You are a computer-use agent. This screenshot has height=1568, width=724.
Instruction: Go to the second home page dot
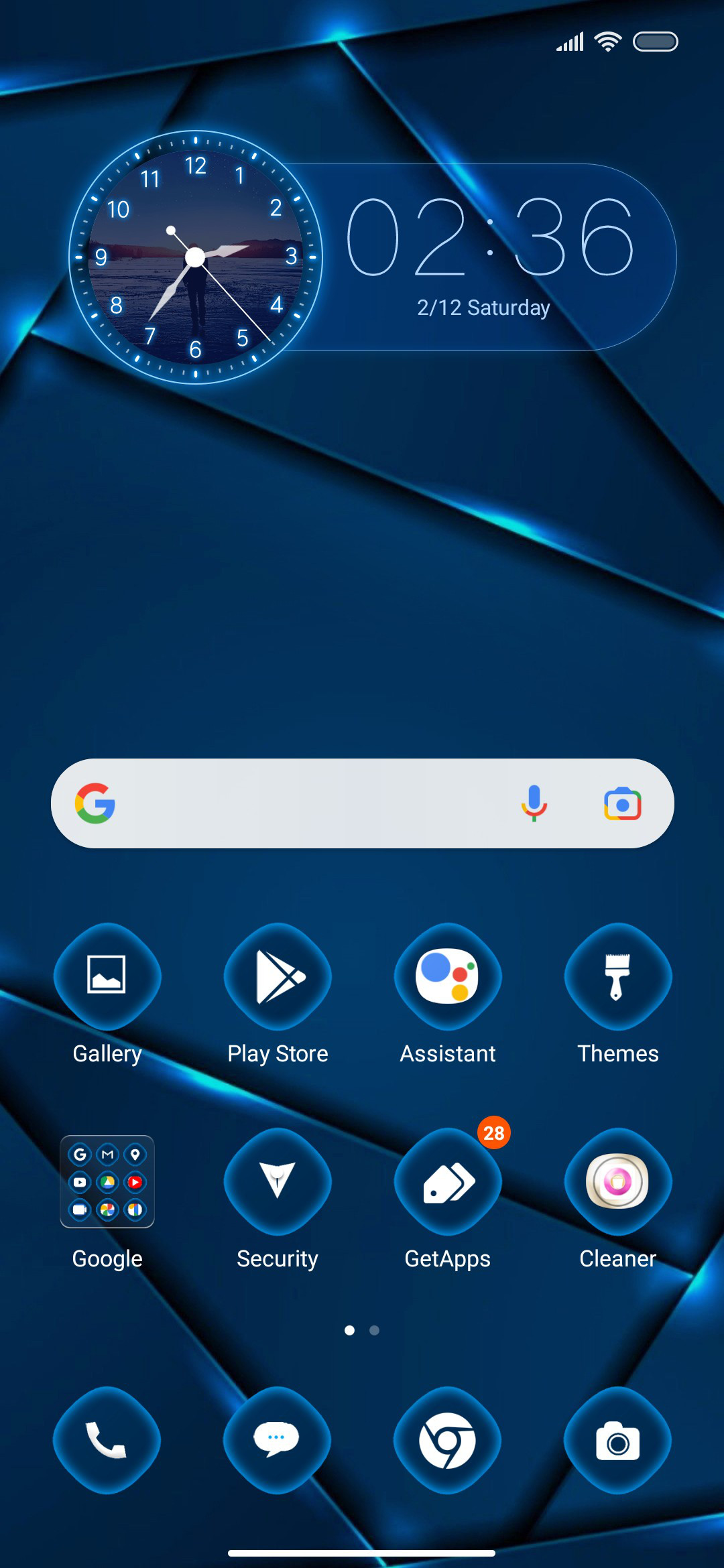375,1330
